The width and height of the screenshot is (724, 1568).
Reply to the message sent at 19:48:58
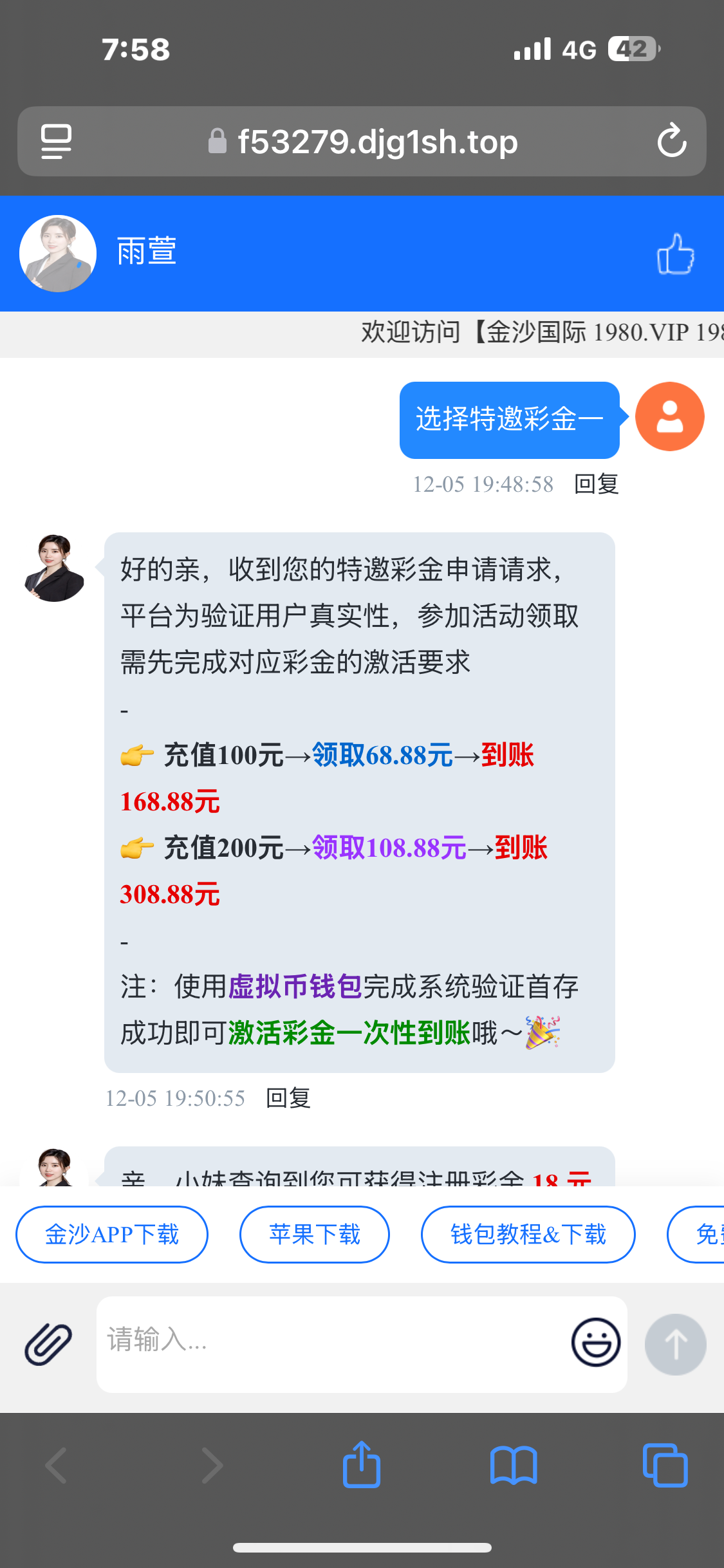(596, 484)
